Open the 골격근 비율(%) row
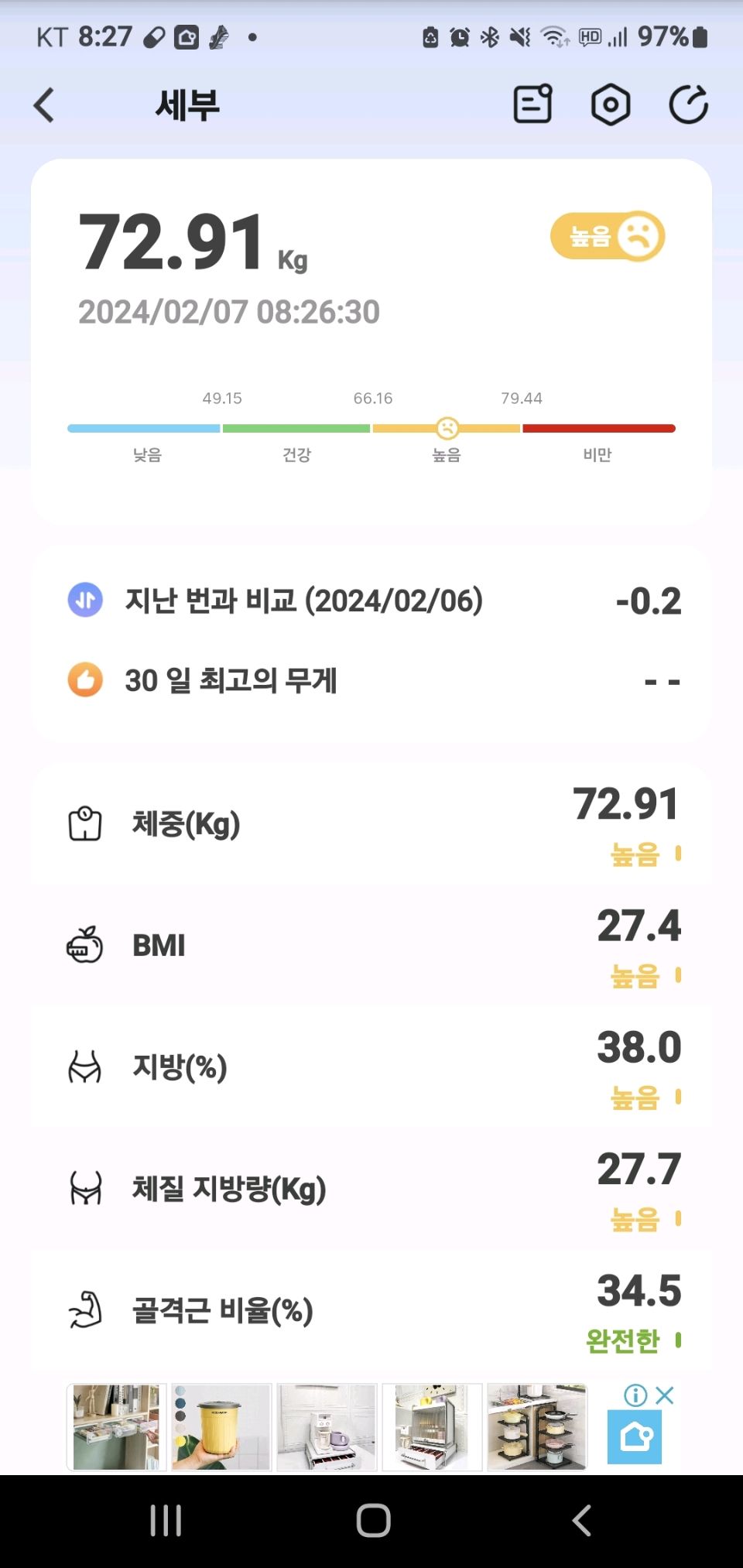The image size is (743, 1568). [x=371, y=1310]
